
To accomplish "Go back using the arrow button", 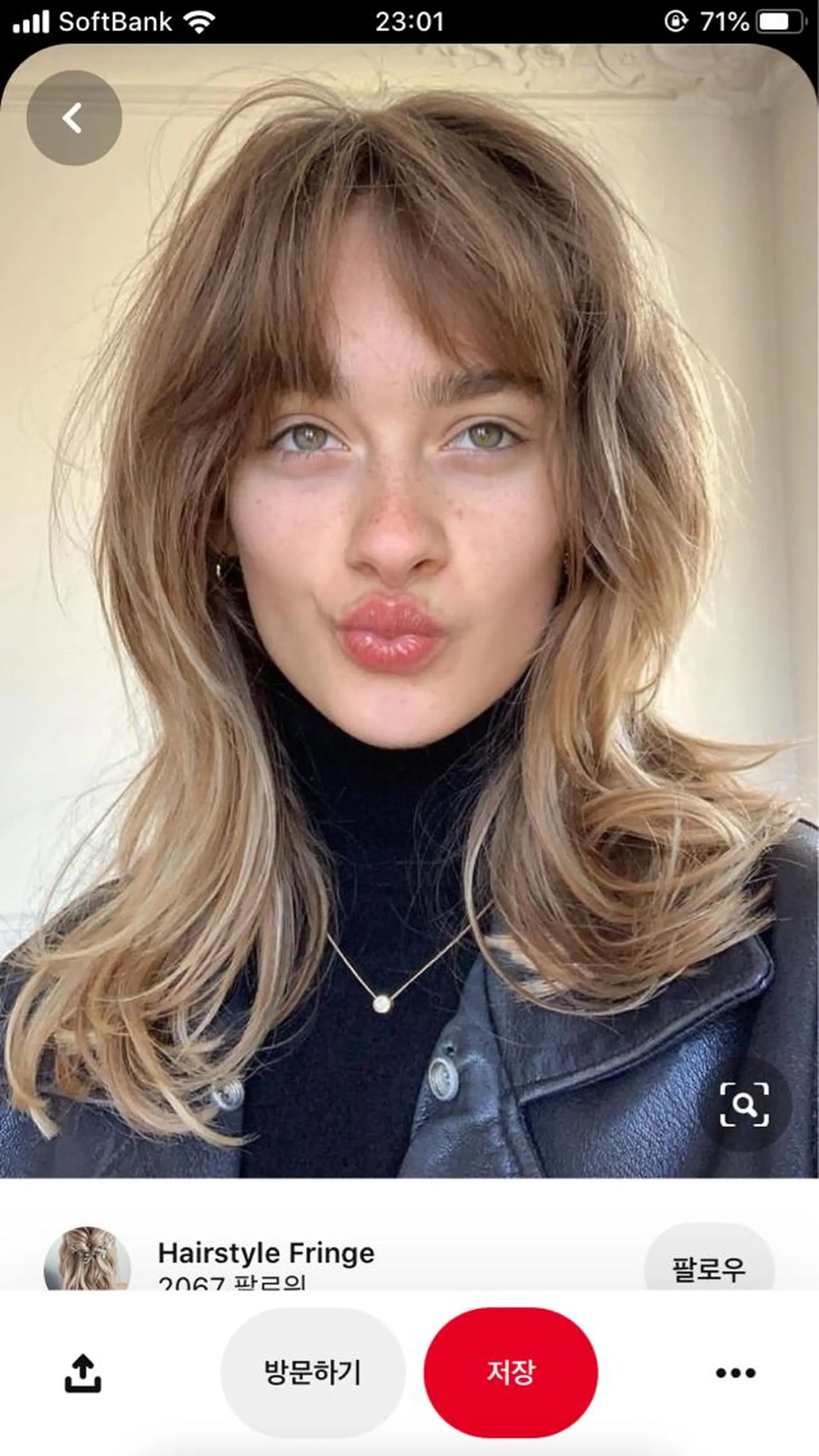I will (73, 118).
